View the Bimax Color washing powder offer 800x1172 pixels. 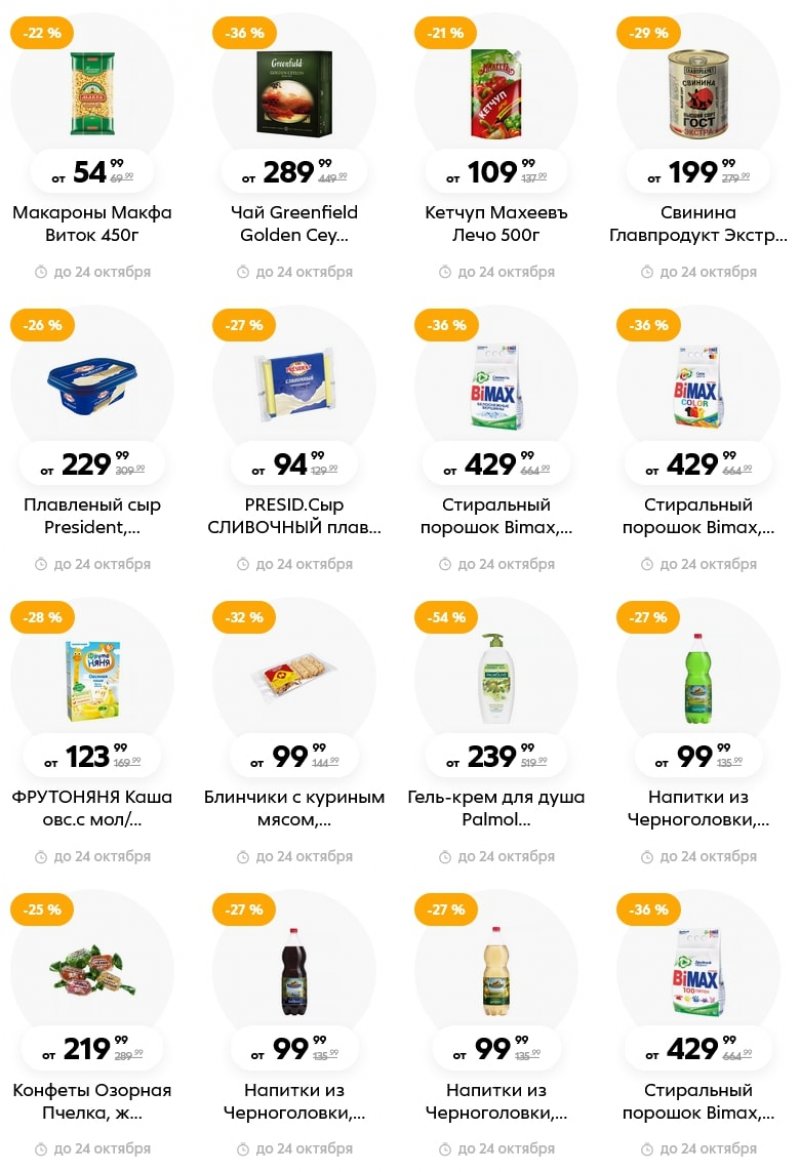[x=698, y=516]
